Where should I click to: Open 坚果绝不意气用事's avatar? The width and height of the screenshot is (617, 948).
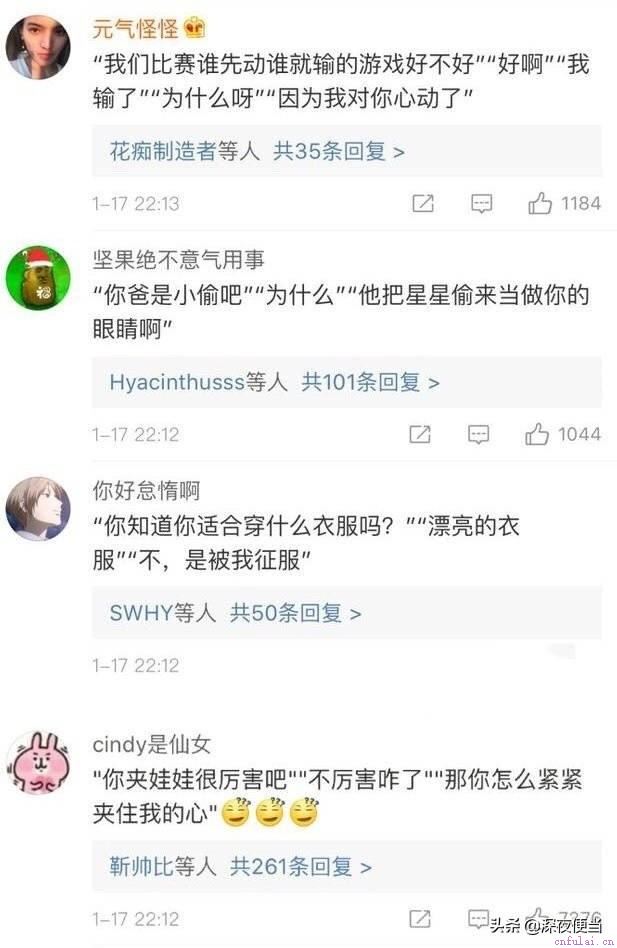tap(38, 278)
